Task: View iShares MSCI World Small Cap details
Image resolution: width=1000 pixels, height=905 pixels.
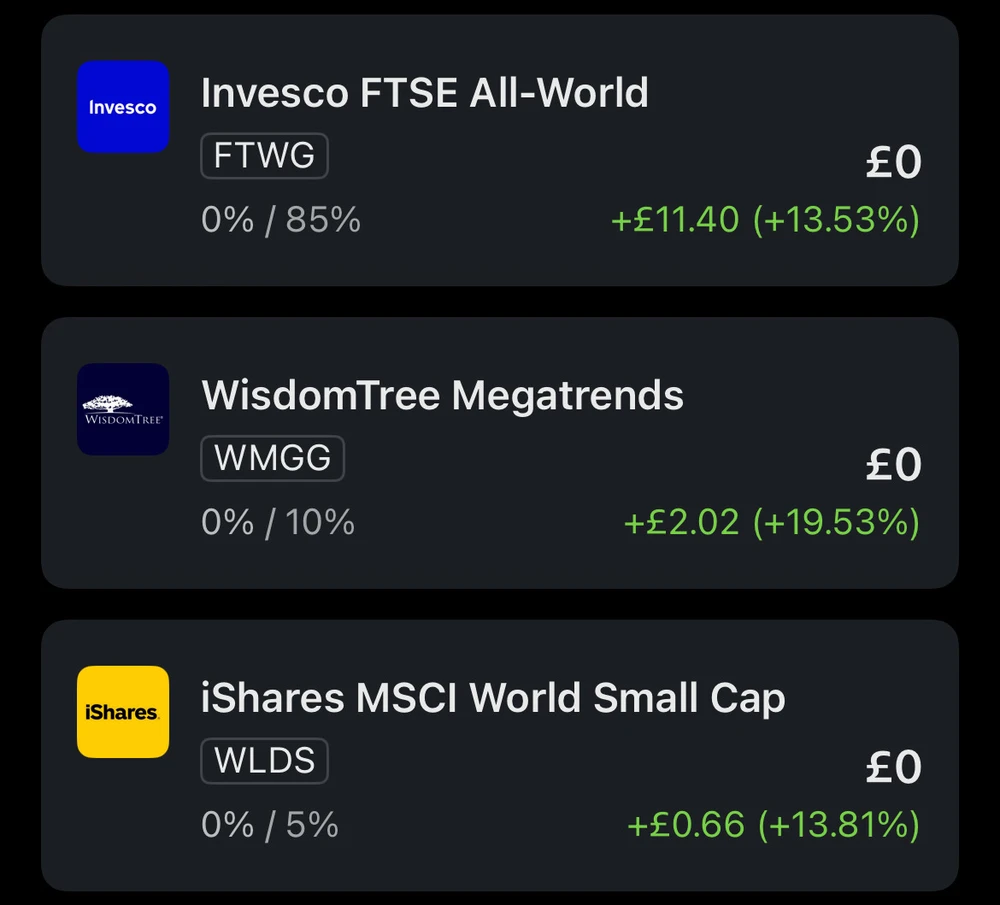Action: pyautogui.click(x=492, y=698)
